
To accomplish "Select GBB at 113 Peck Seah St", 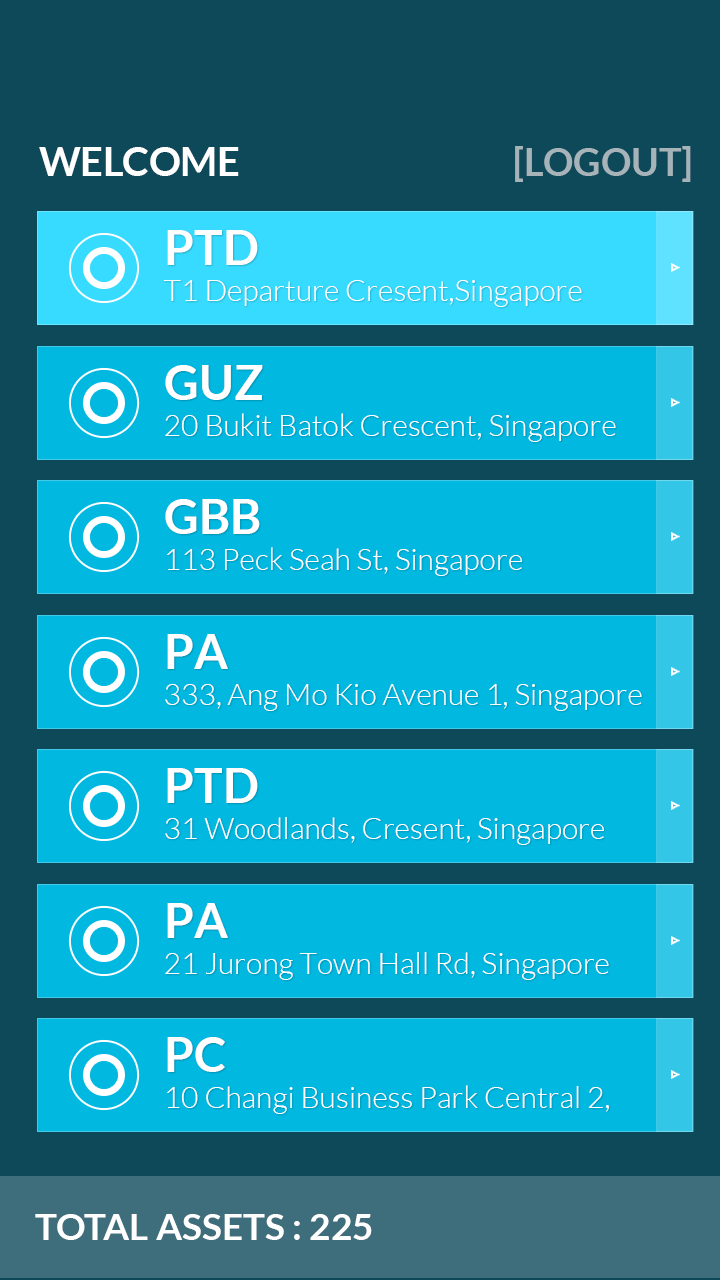I will 365,537.
